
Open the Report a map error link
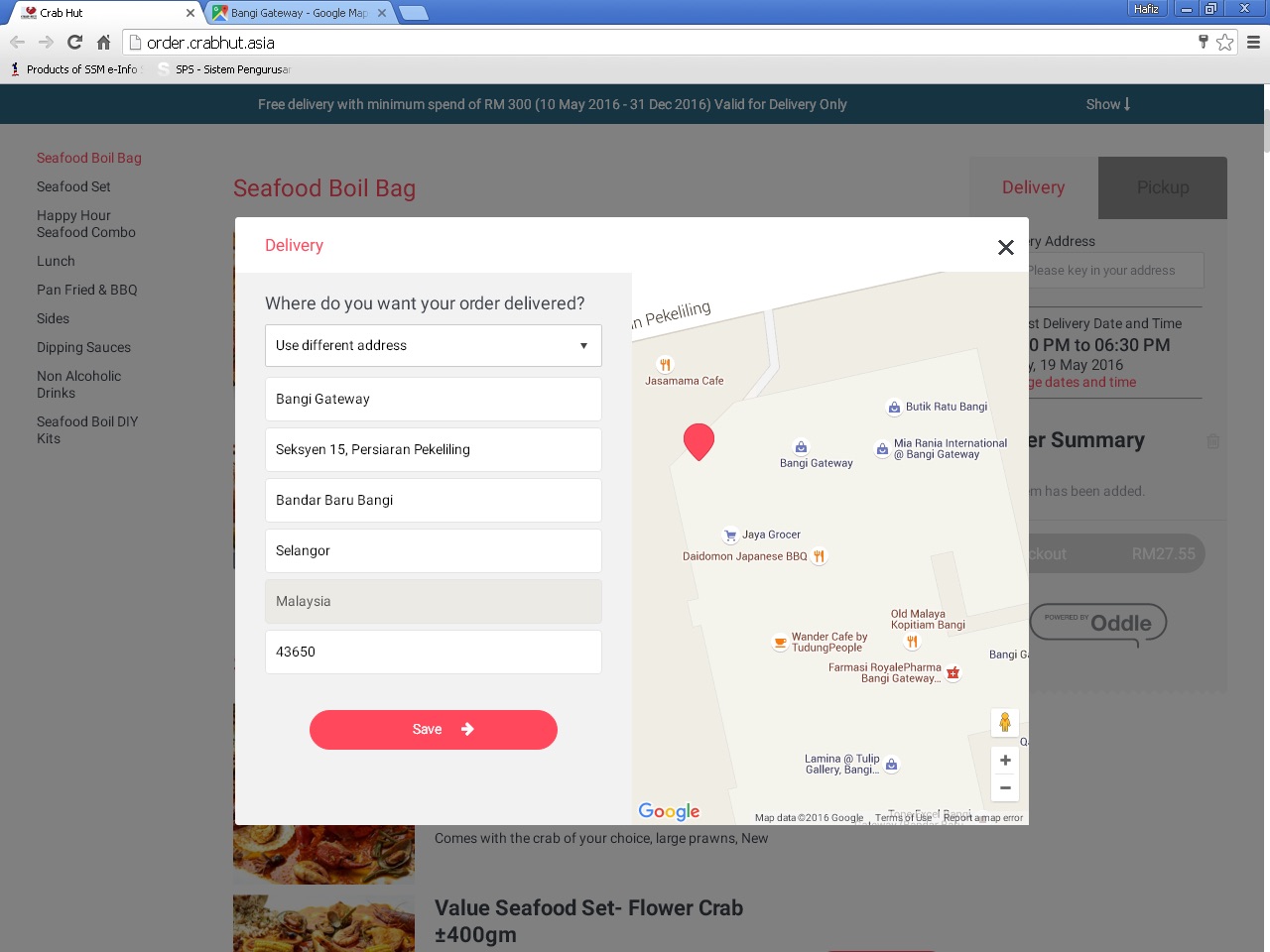click(x=983, y=818)
